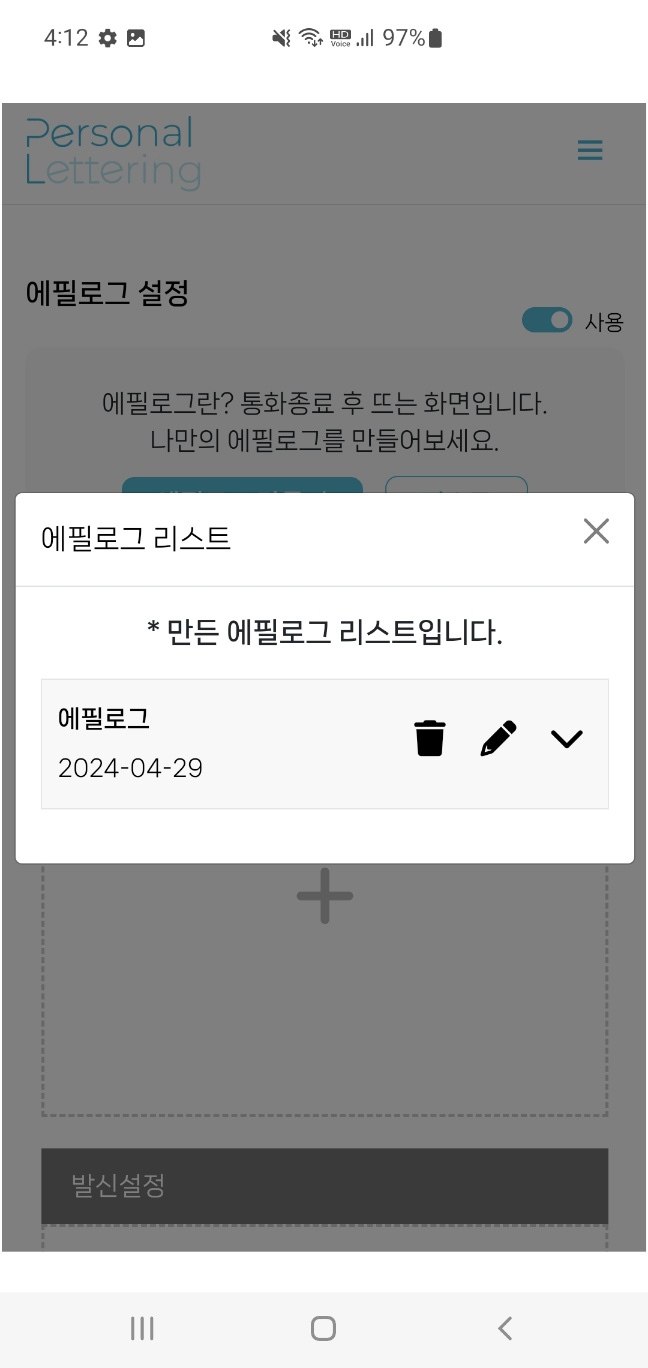Close the 에필로그 리스트 dialog
Viewport: 648px width, 1368px height.
(596, 531)
